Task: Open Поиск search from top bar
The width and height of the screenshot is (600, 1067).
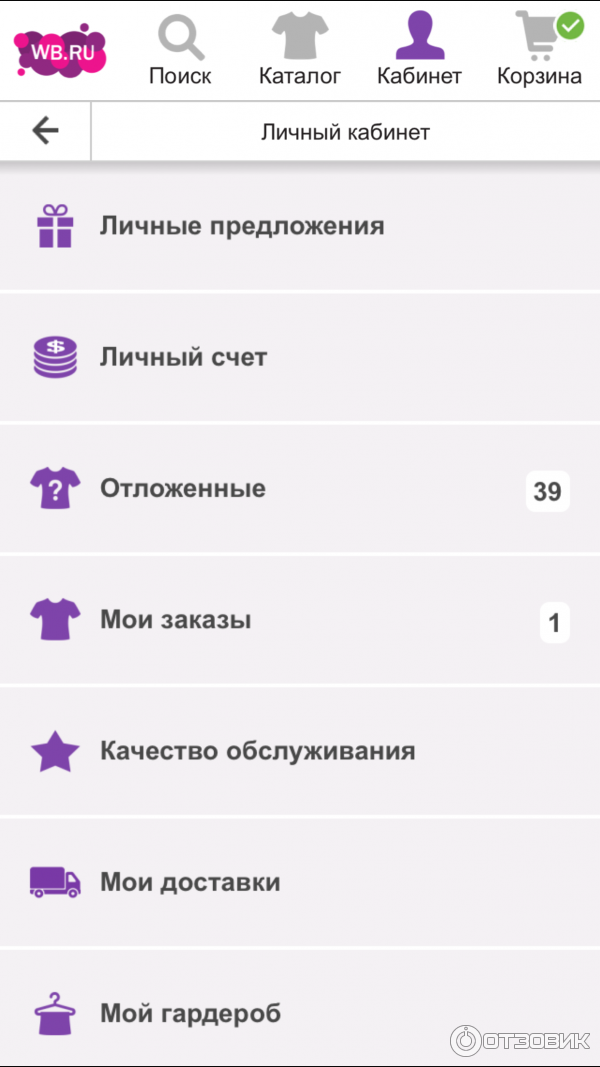Action: tap(180, 51)
